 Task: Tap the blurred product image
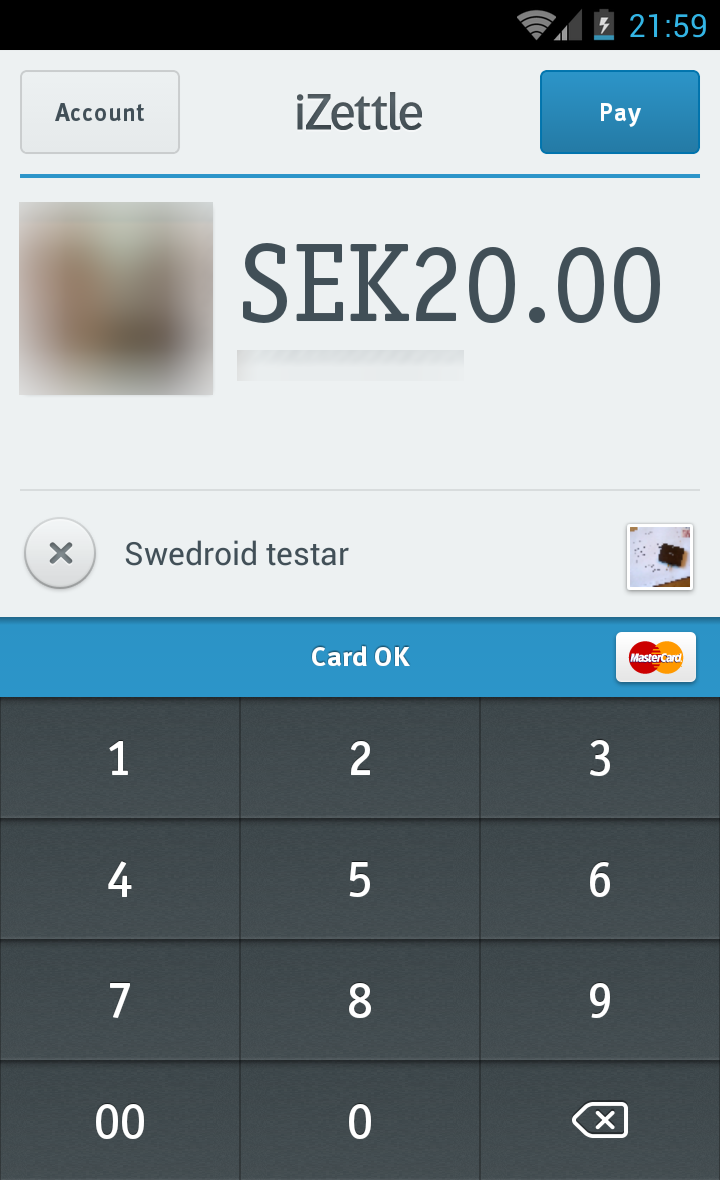click(x=116, y=298)
